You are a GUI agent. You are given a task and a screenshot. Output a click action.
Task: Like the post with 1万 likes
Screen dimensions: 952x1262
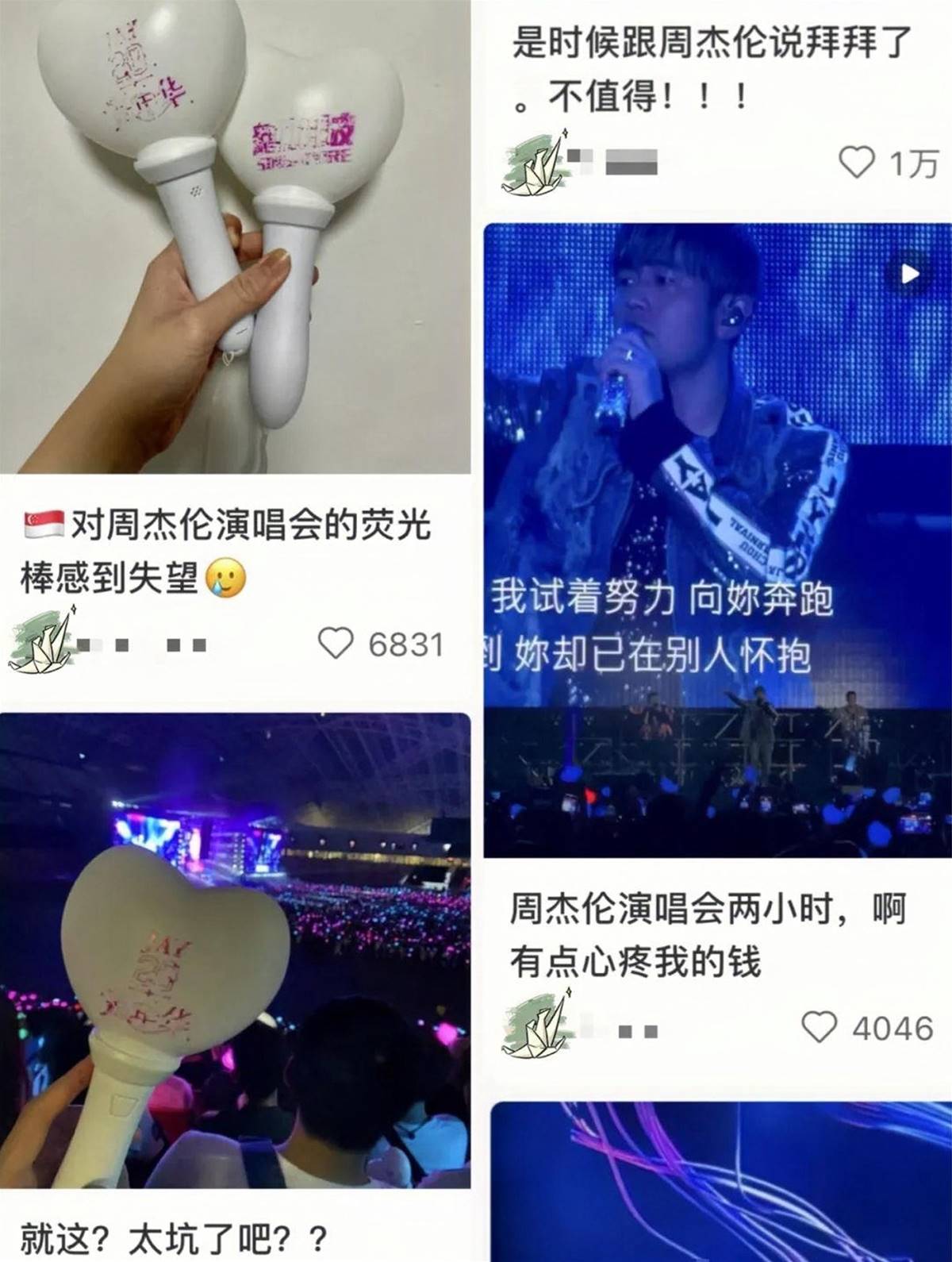coord(857,163)
